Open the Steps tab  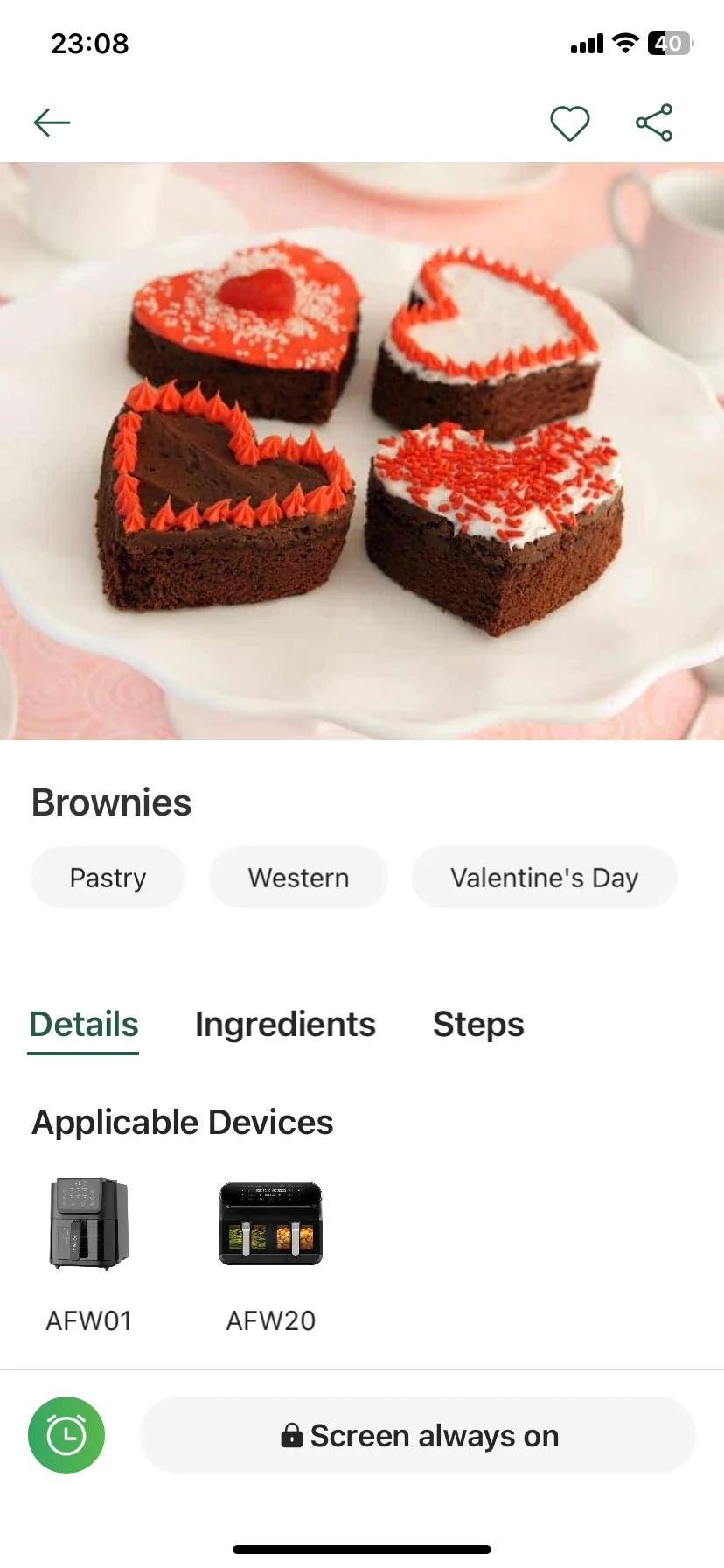click(x=478, y=1024)
